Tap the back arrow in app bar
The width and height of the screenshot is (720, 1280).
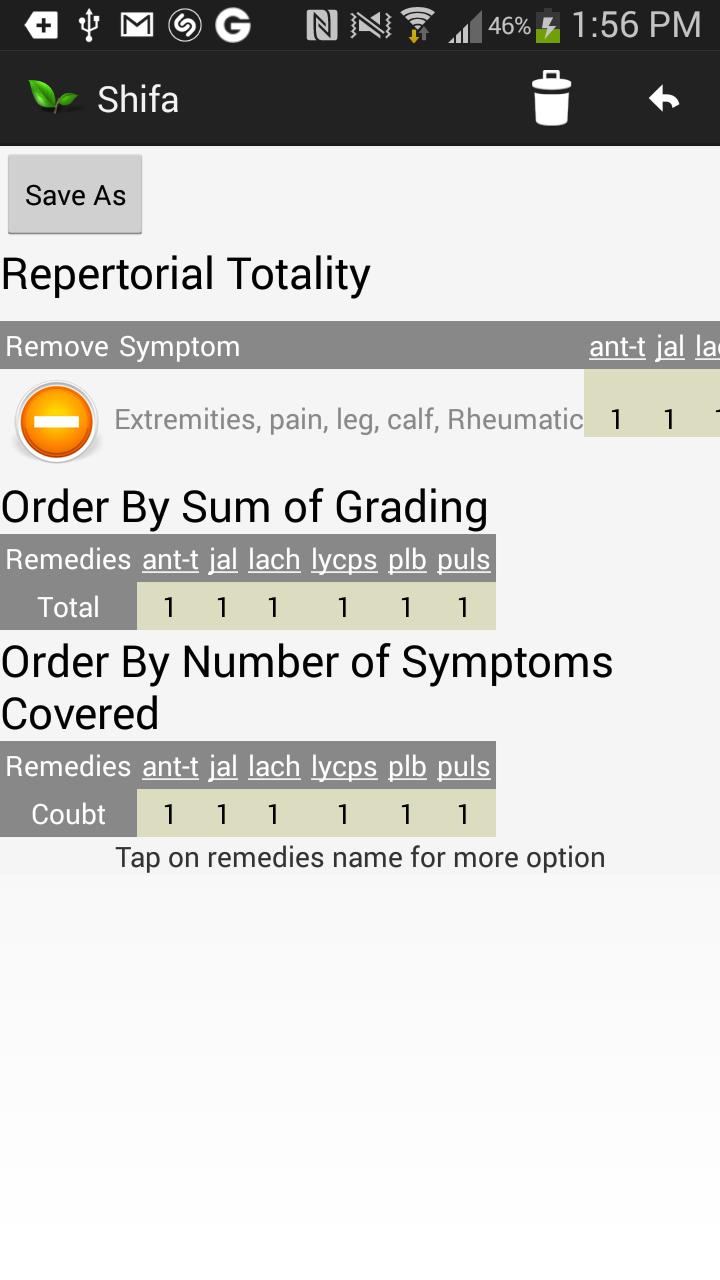664,99
